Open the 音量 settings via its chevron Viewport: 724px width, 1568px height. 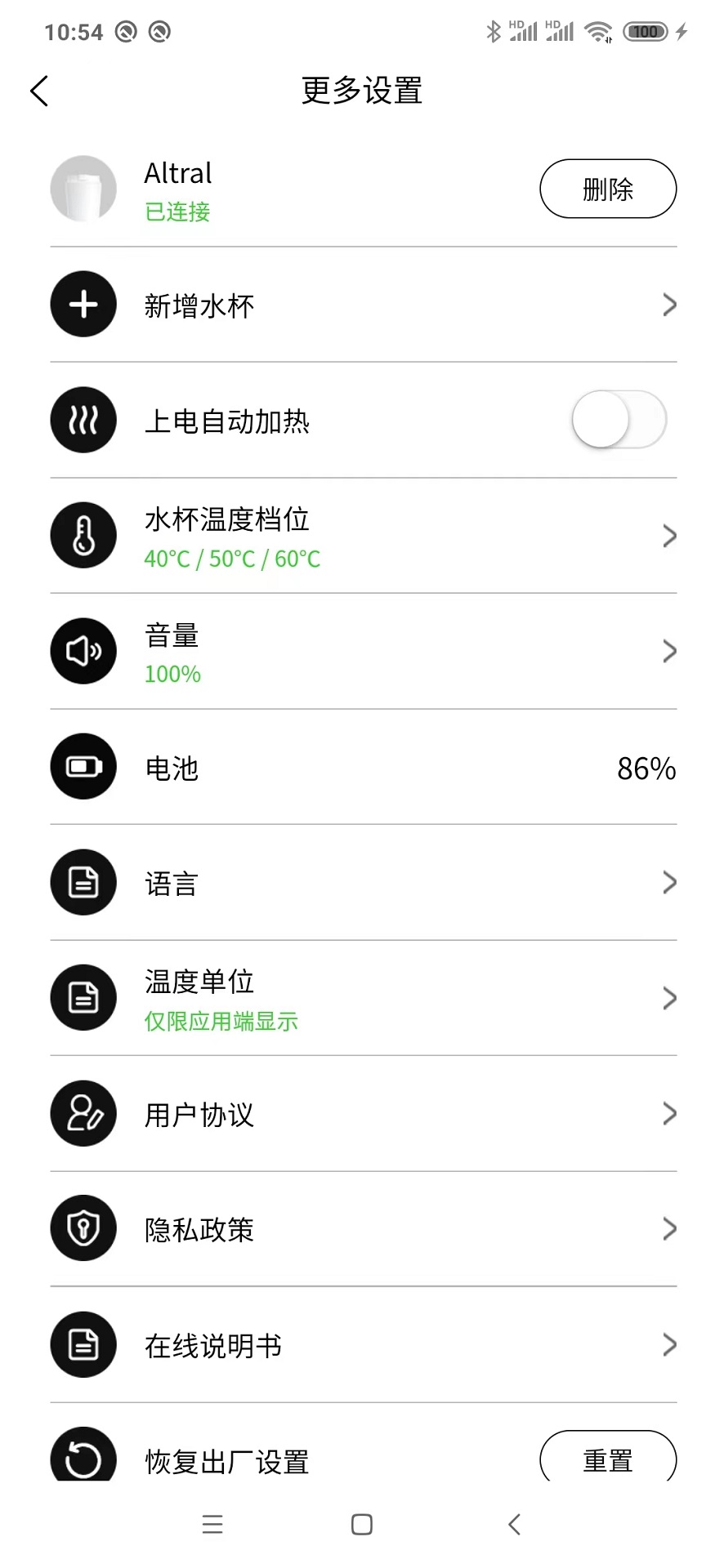tap(669, 651)
